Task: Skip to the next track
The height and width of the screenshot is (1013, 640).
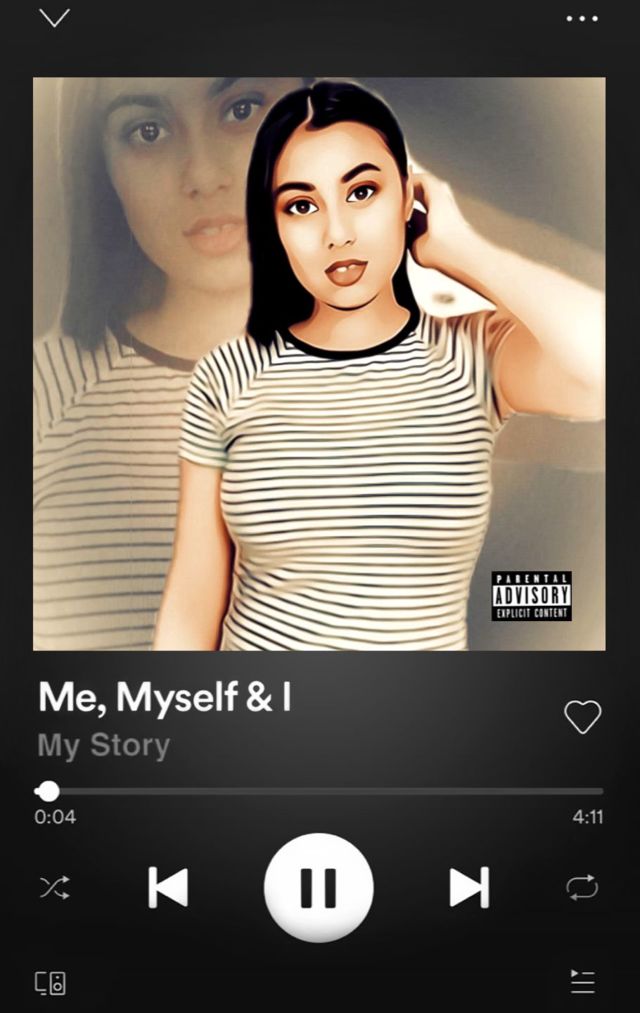Action: click(469, 887)
